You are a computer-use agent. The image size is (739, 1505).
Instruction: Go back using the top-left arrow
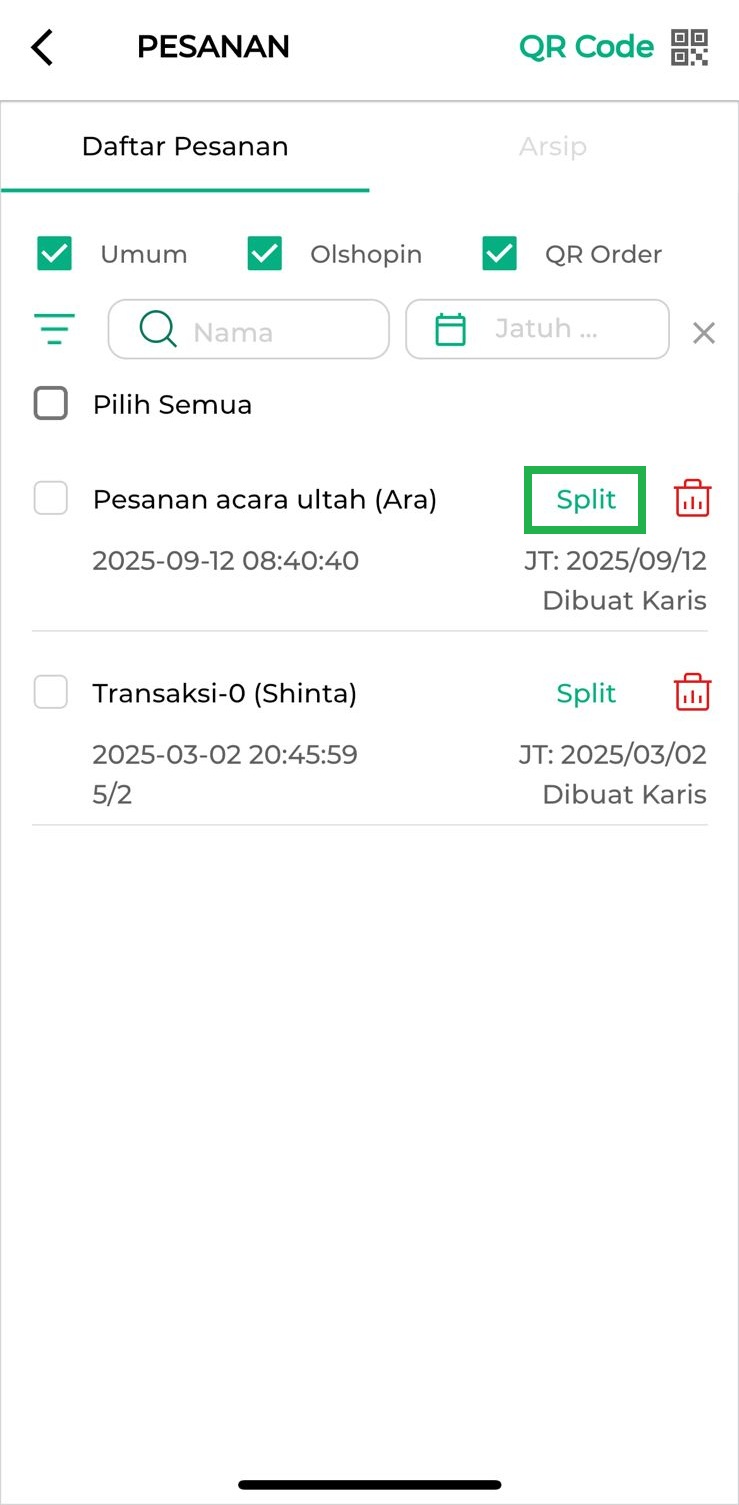(x=42, y=47)
